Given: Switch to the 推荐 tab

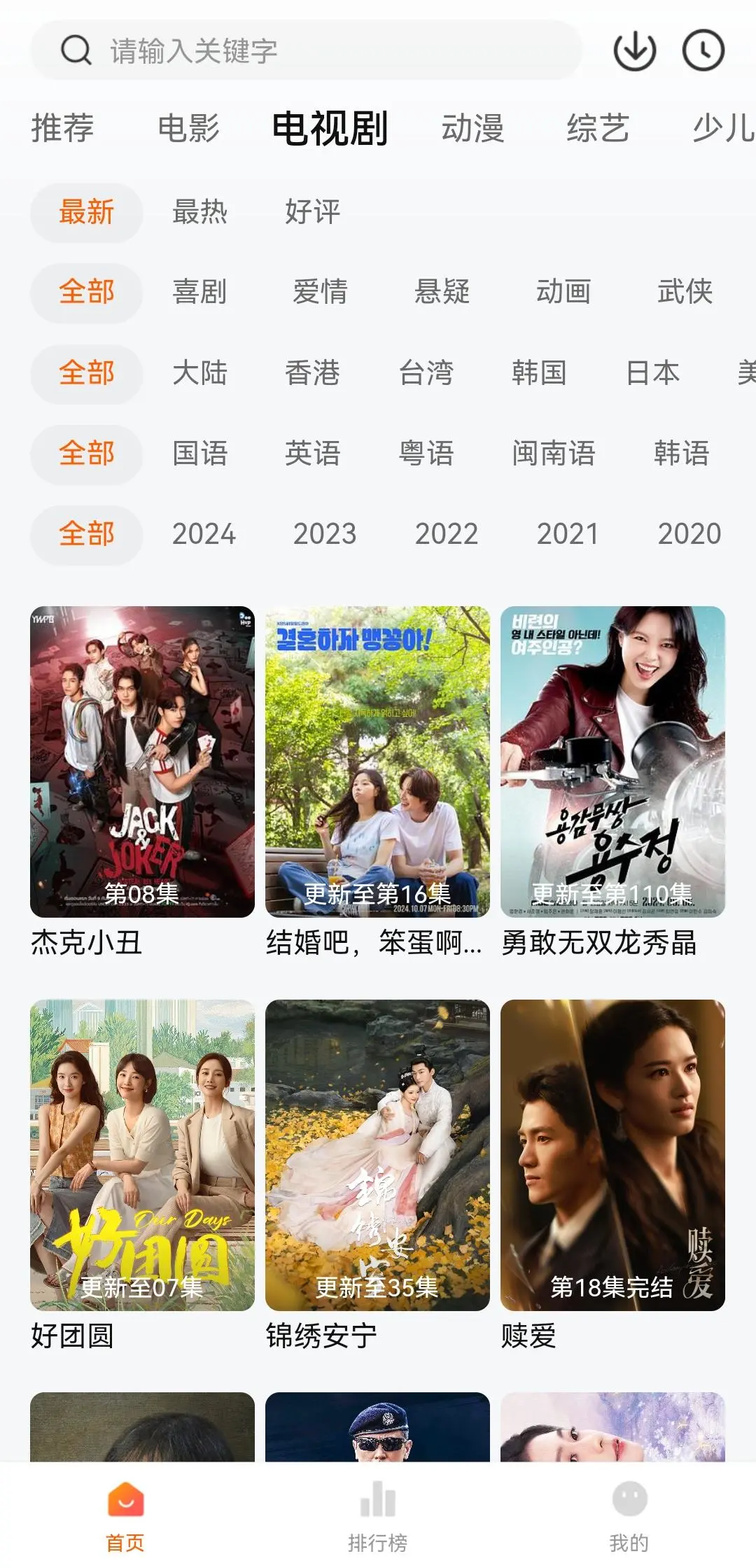Looking at the screenshot, I should [63, 129].
